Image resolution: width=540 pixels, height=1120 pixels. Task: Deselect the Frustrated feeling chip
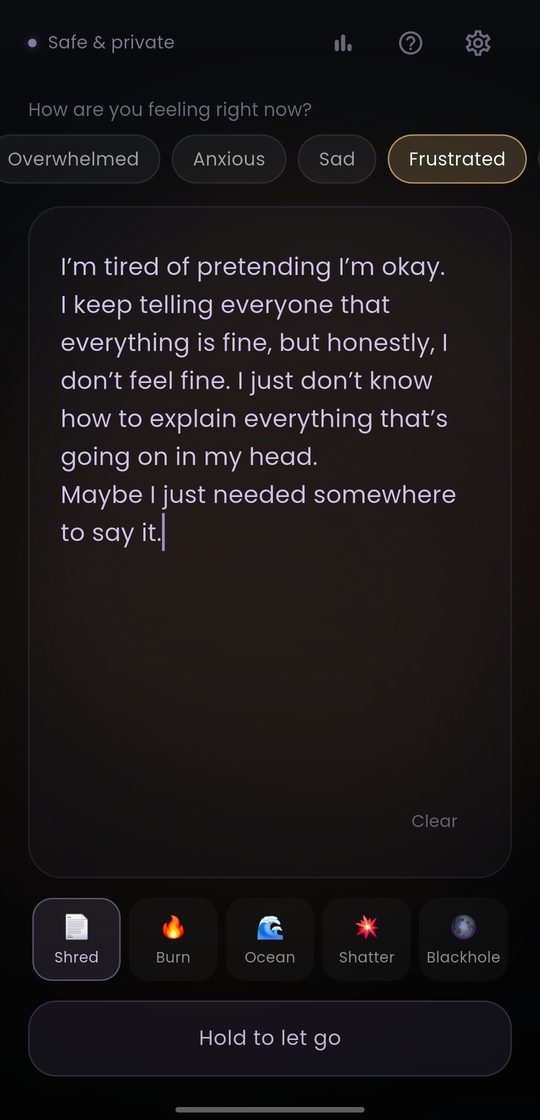456,159
